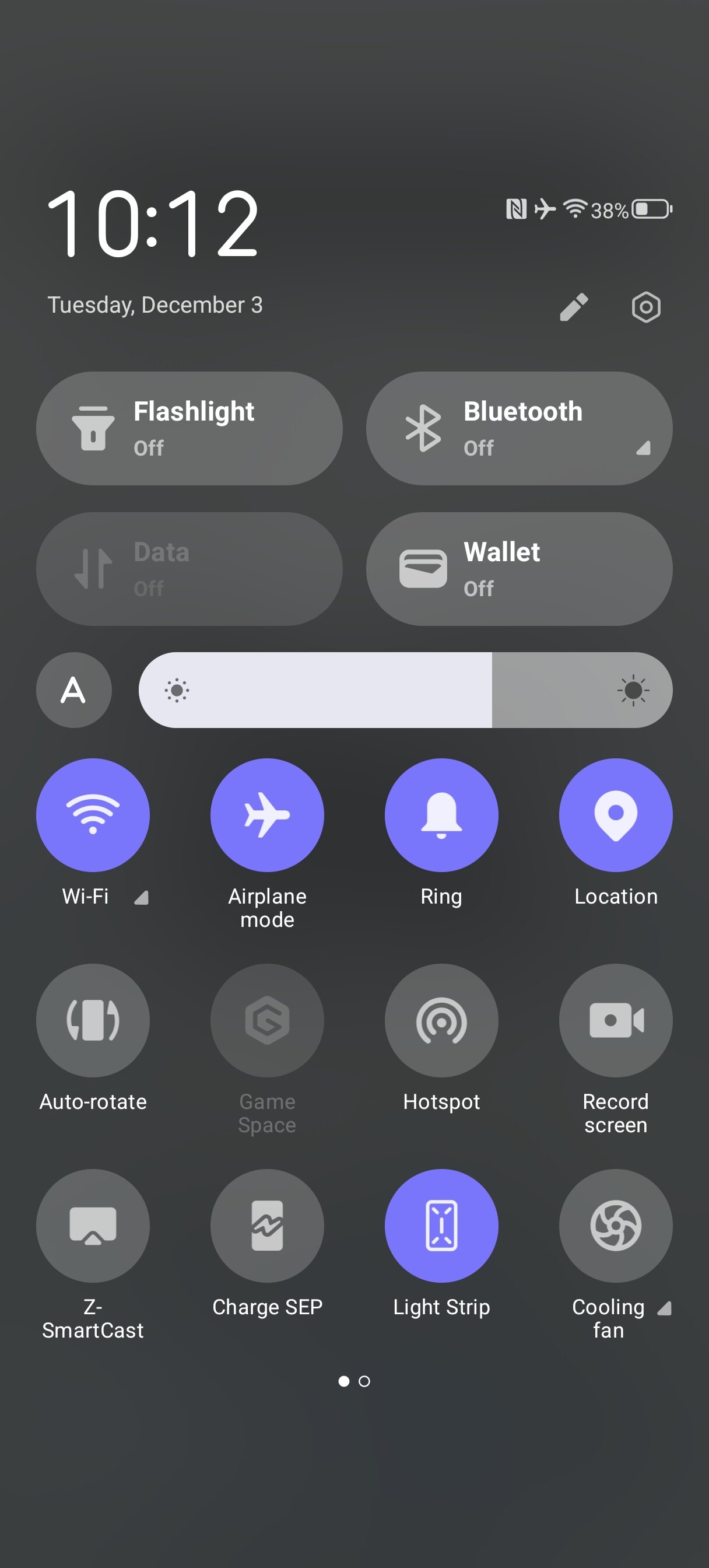The width and height of the screenshot is (709, 1568).
Task: Edit the quick settings tiles
Action: click(x=573, y=307)
